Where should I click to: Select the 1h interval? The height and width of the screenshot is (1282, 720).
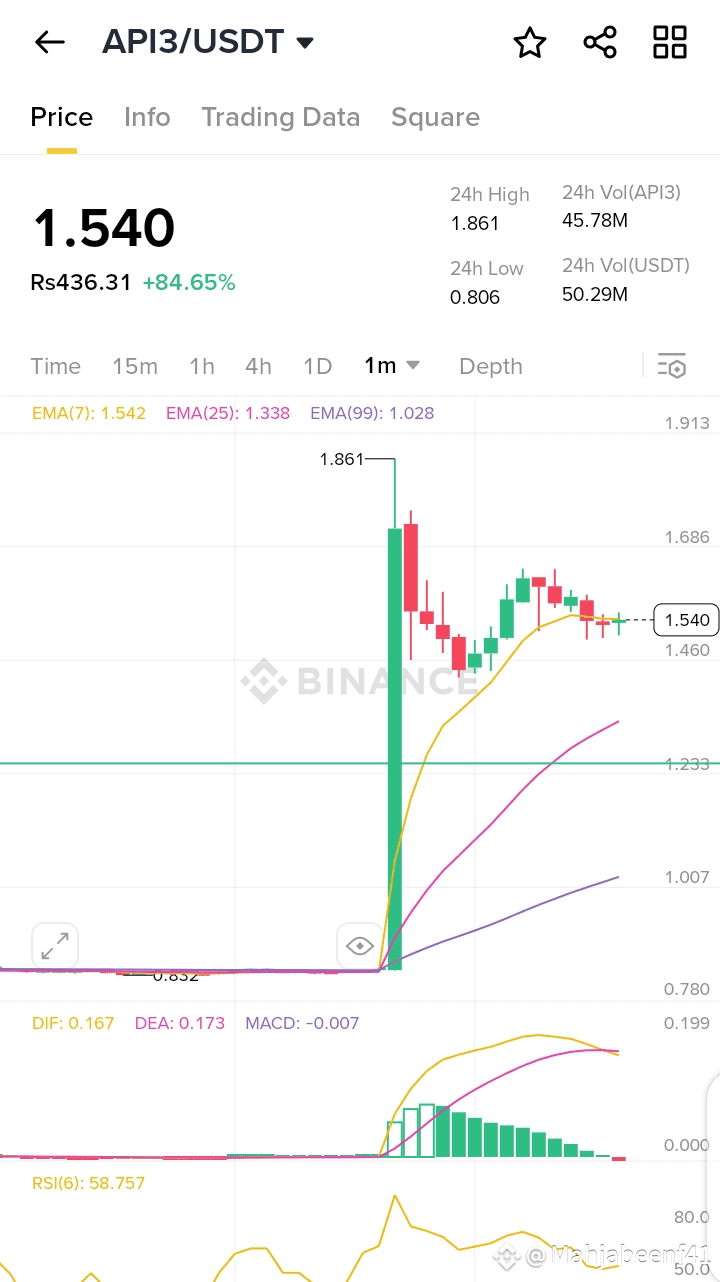click(202, 366)
